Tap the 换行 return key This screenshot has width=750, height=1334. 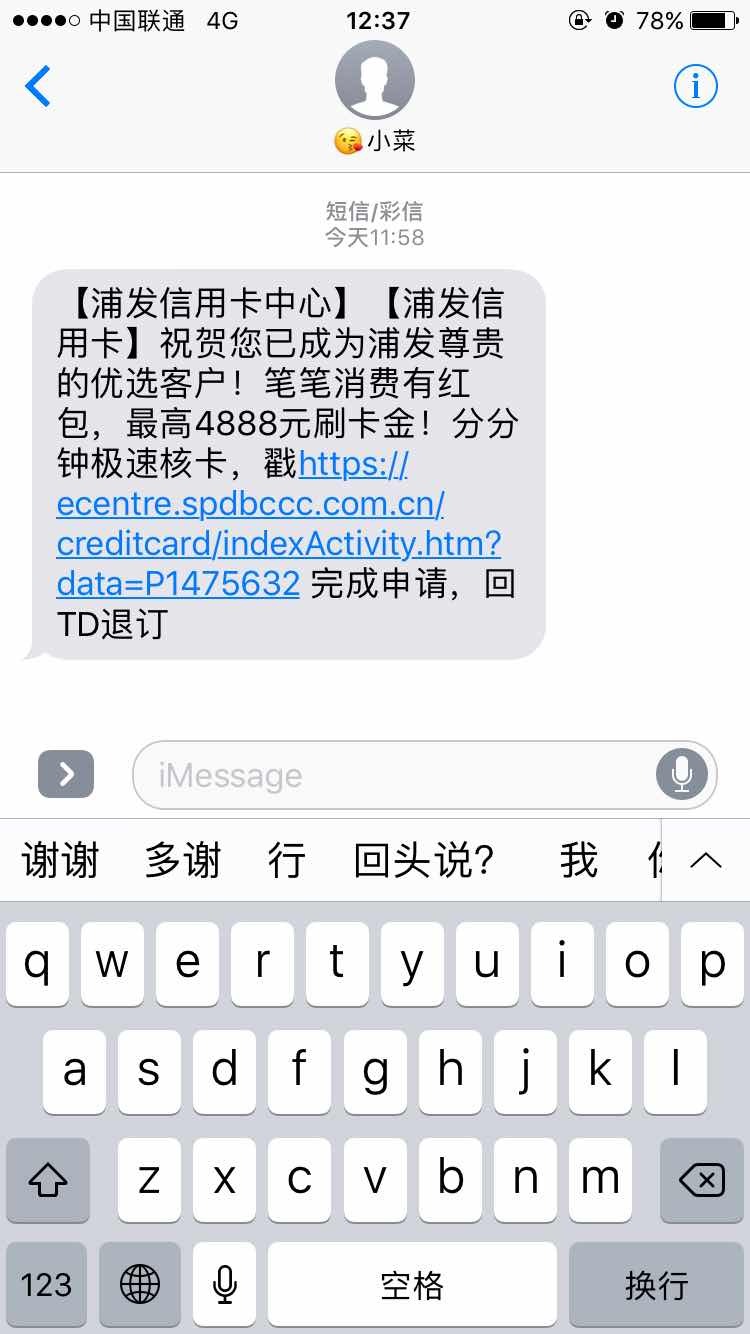click(x=656, y=1284)
